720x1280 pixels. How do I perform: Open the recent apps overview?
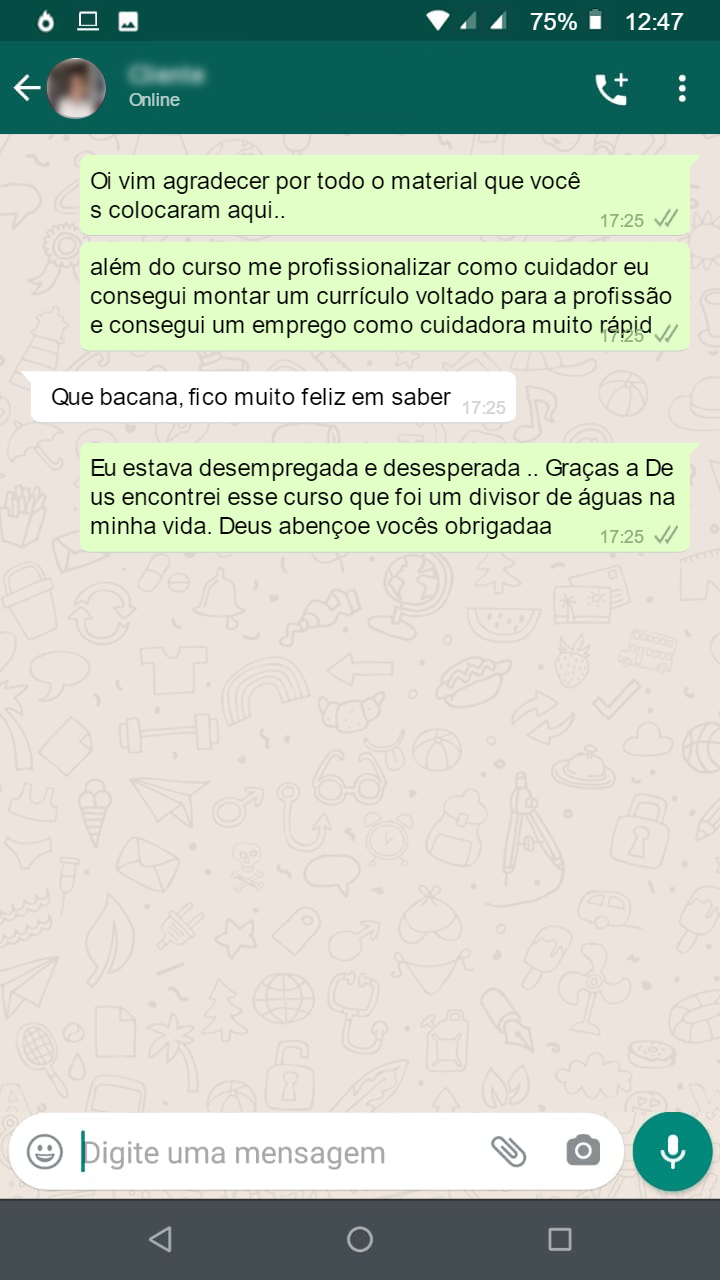(x=560, y=1240)
